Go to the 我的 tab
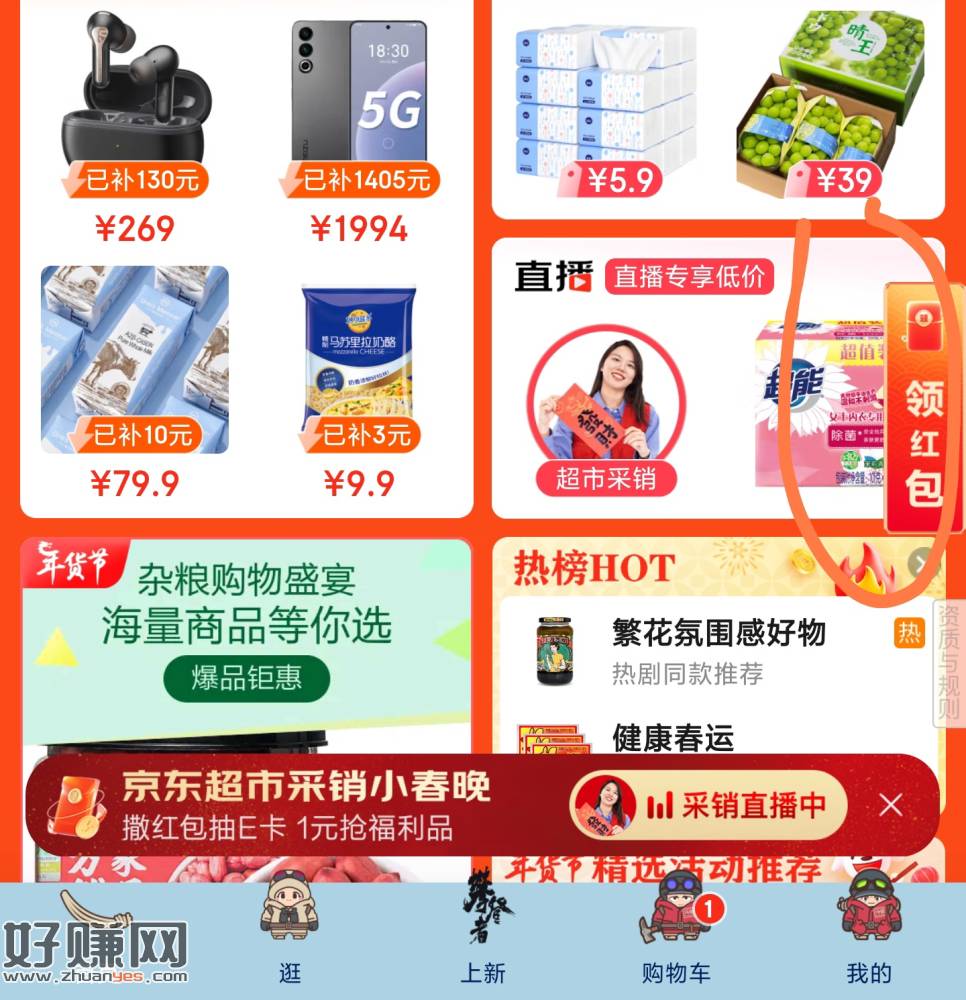 point(868,930)
